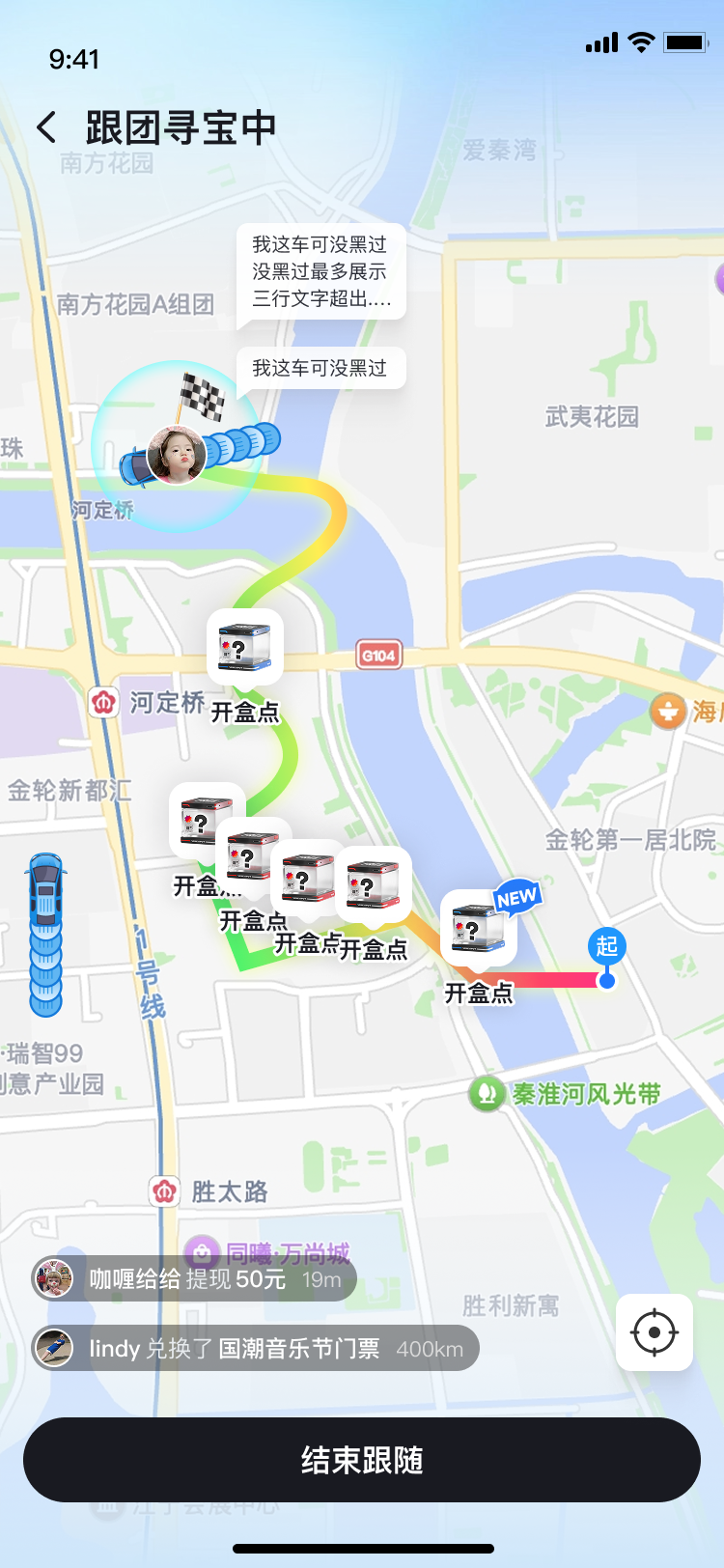Open the 开盒点 box marker near 河定桥
Viewport: 724px width, 1568px height.
pos(244,648)
